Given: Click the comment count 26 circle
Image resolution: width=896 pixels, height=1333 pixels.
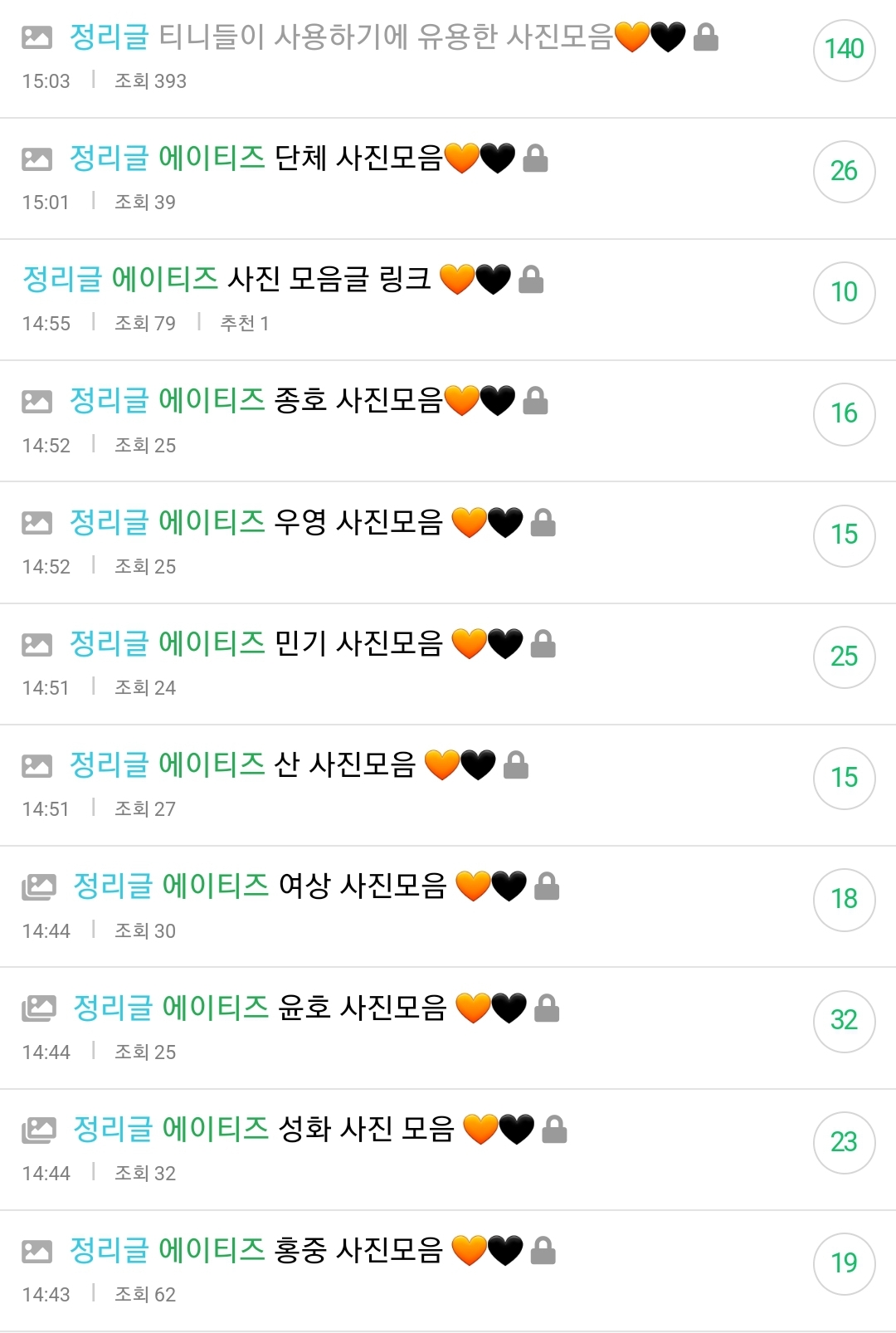Looking at the screenshot, I should 844,172.
